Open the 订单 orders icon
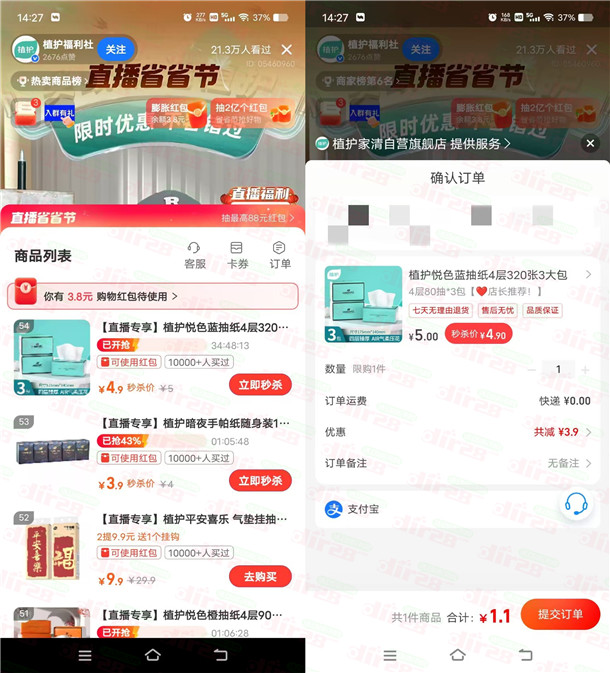 (280, 255)
